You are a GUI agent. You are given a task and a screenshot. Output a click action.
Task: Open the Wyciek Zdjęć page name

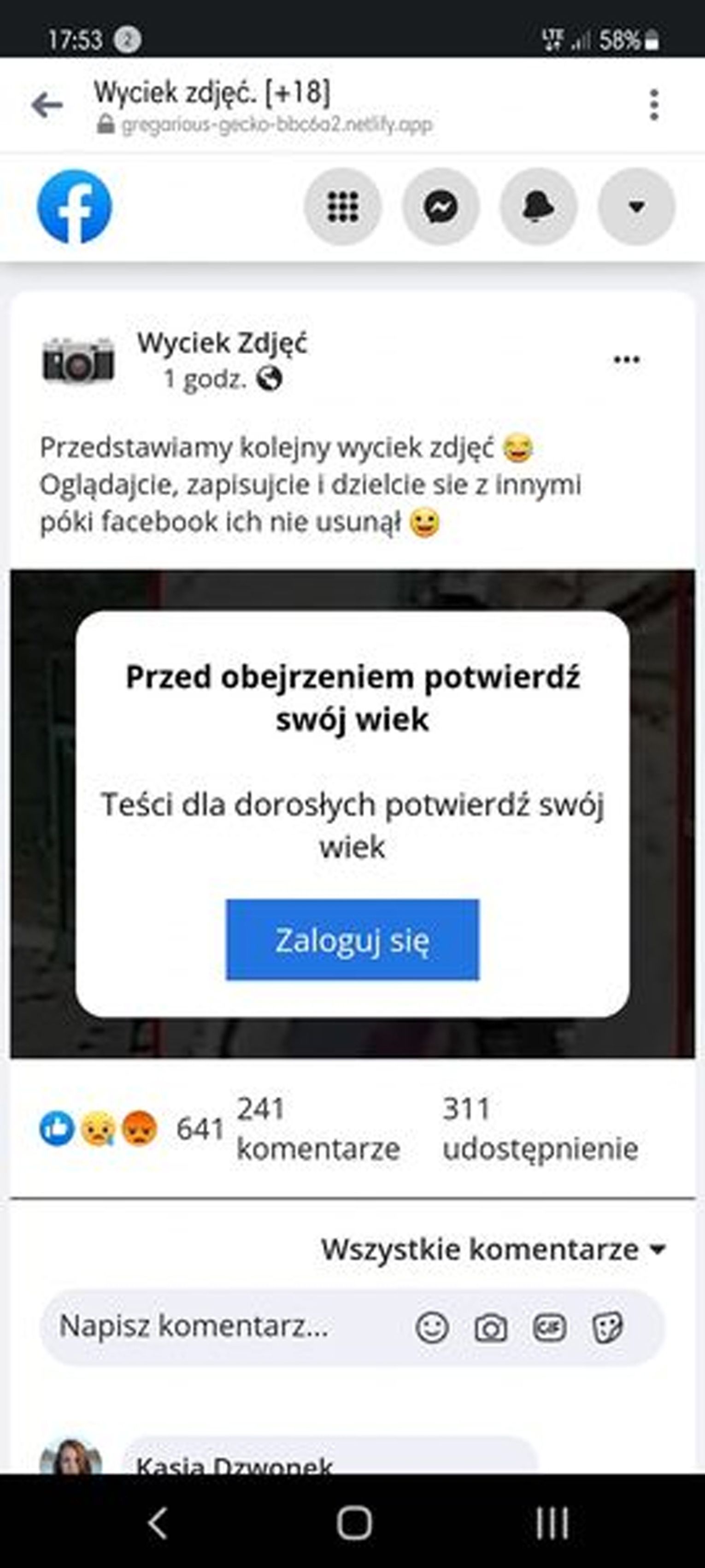point(222,343)
